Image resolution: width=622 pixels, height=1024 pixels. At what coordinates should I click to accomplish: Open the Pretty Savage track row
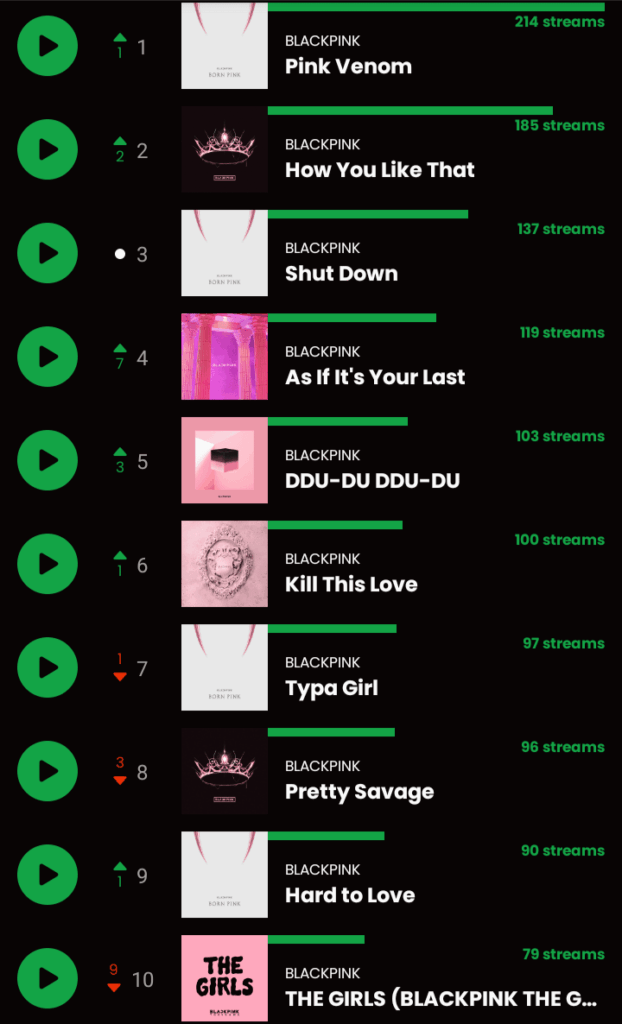point(359,791)
